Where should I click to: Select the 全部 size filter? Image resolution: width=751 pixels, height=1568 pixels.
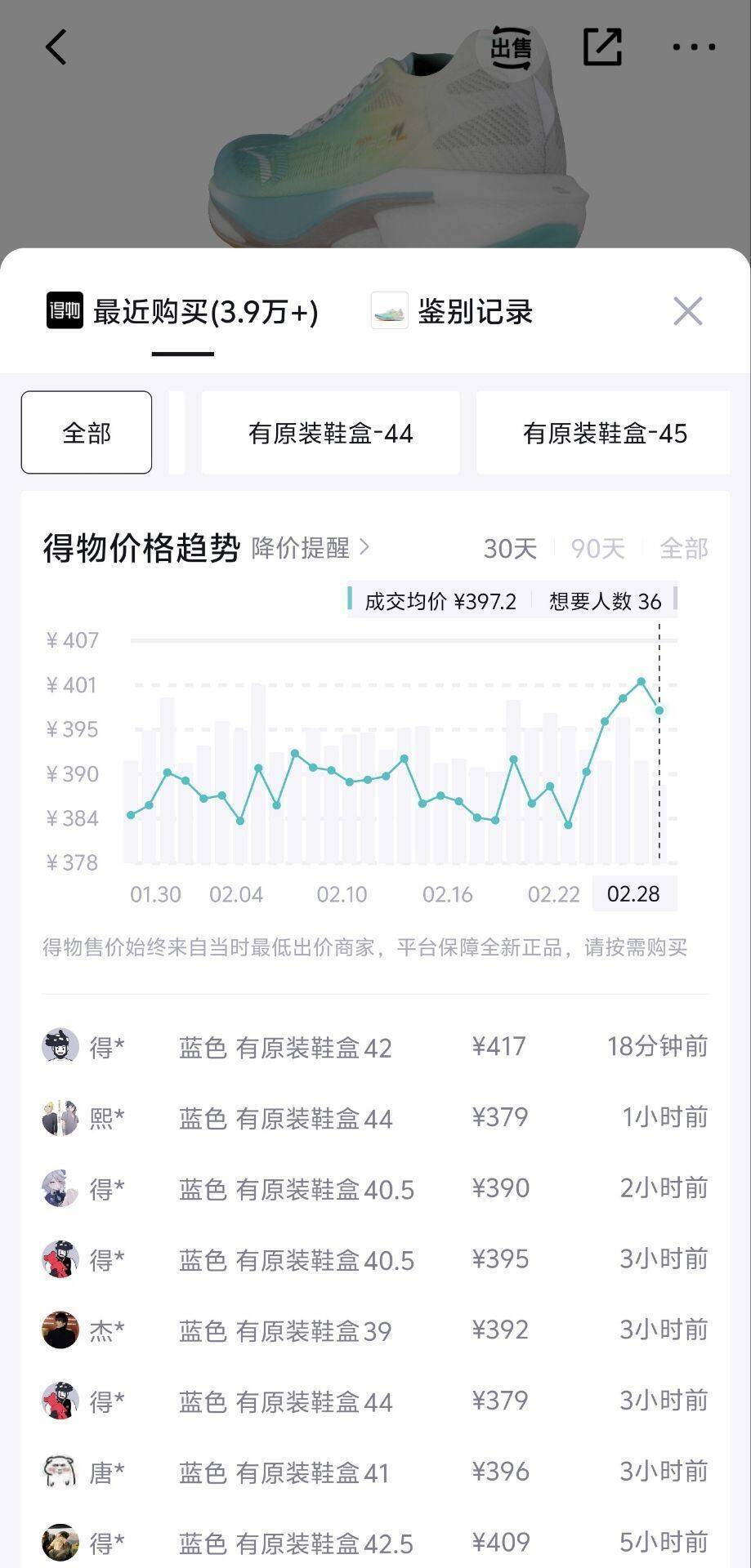[87, 432]
